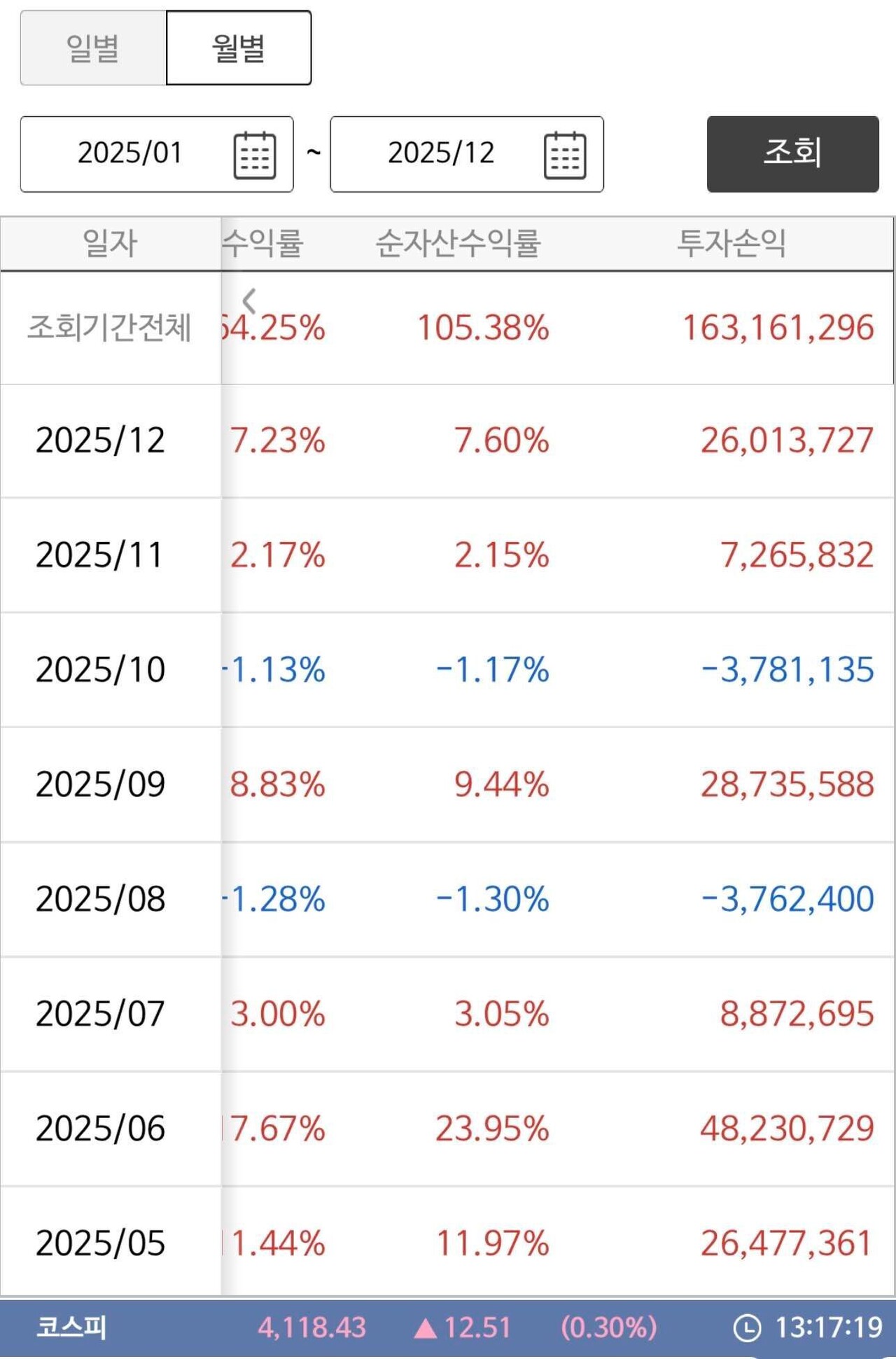
Task: Click the 2025/12 end date field
Action: pos(441,155)
